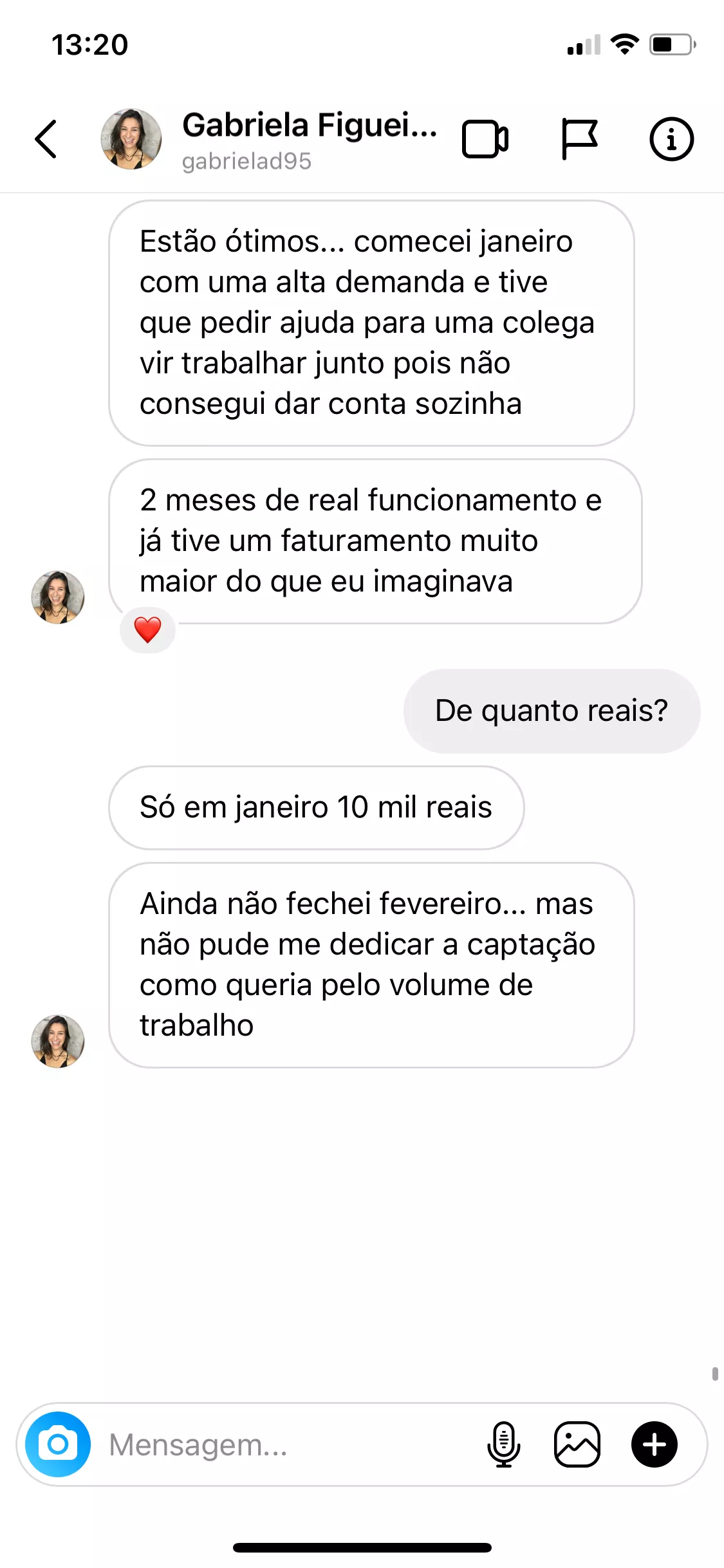Open the plus menu for more options
This screenshot has width=724, height=1568.
point(654,1444)
